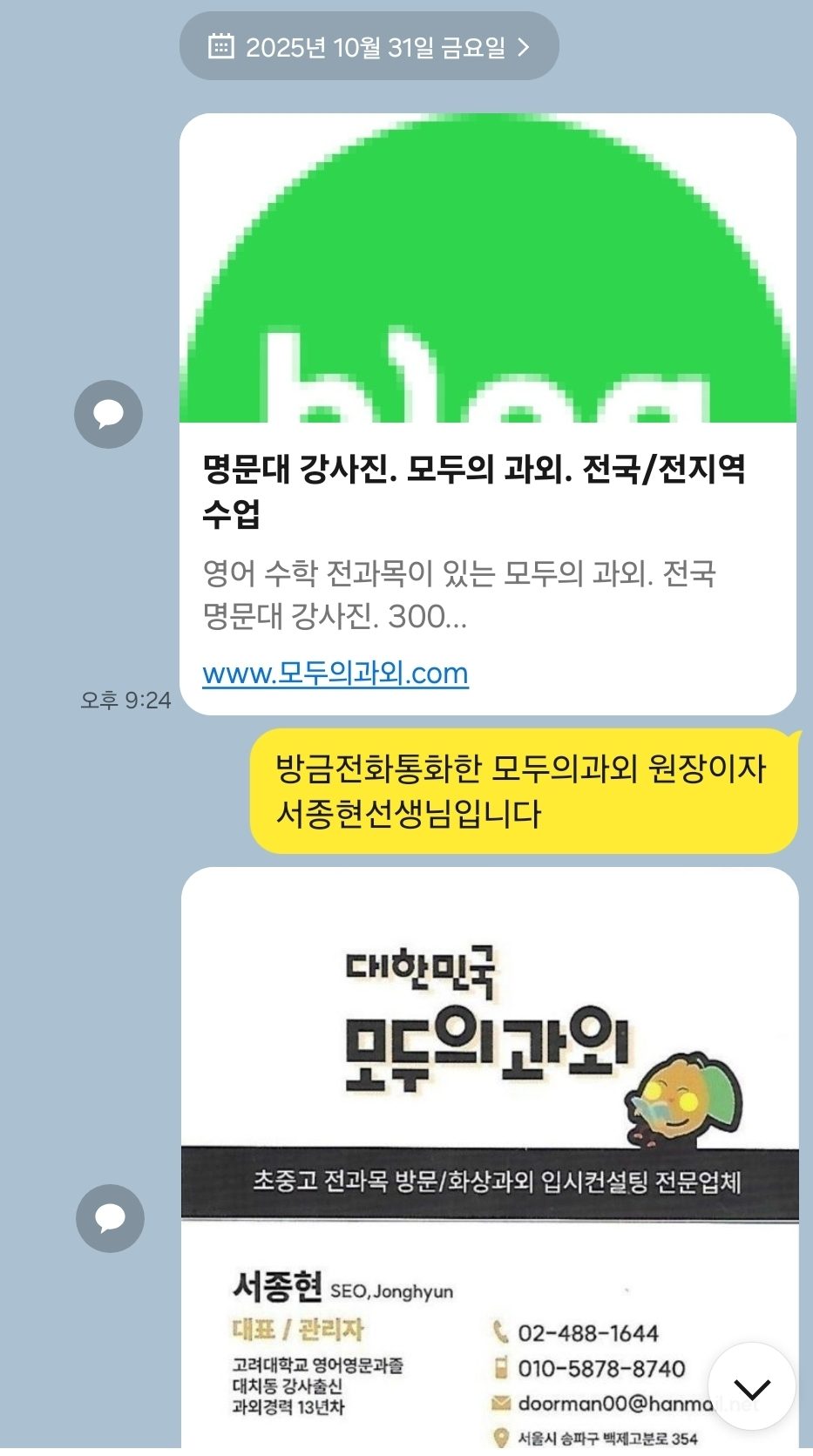Screen dimensions: 813x1456
Task: Open the blog link preview card
Action: point(487,366)
